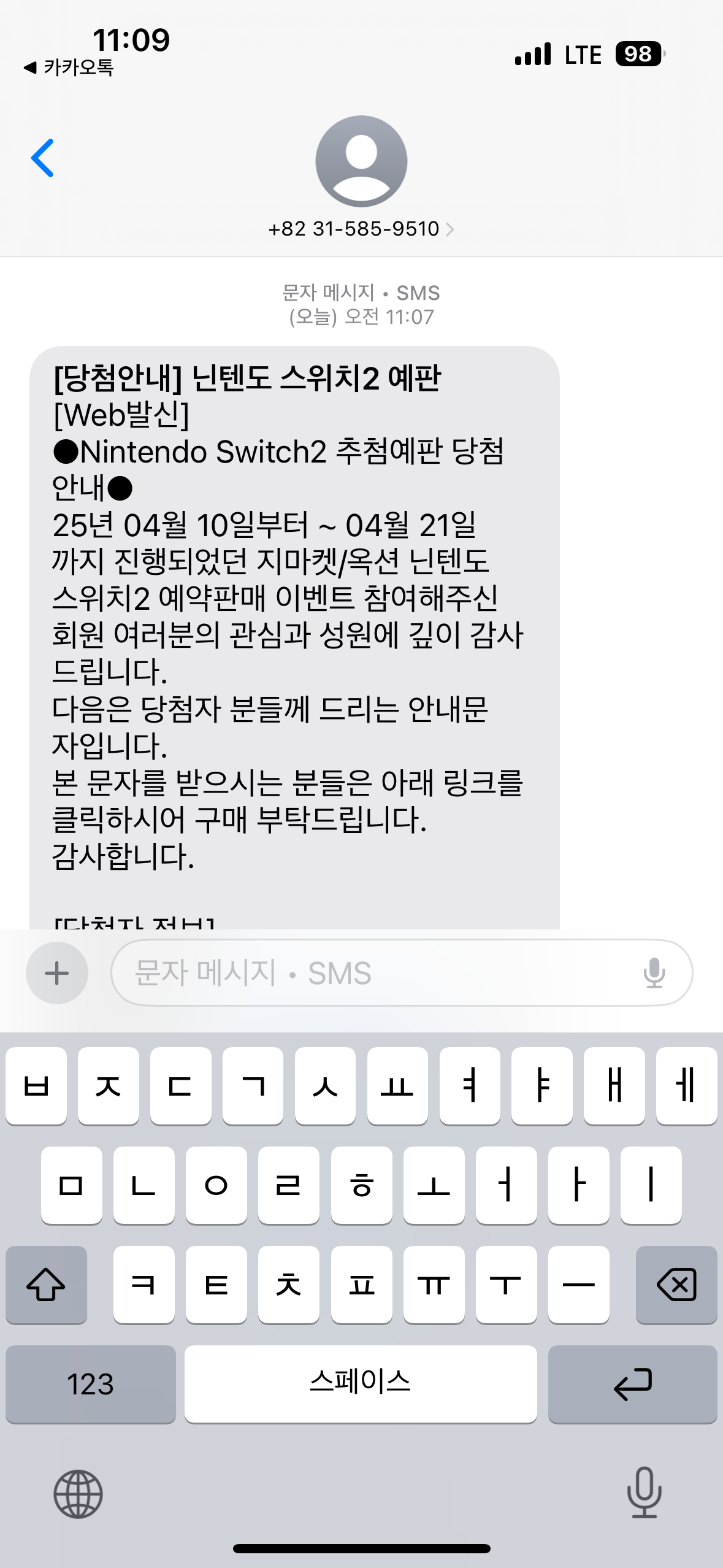Open the plus attachments menu
This screenshot has height=1568, width=723.
coord(57,973)
